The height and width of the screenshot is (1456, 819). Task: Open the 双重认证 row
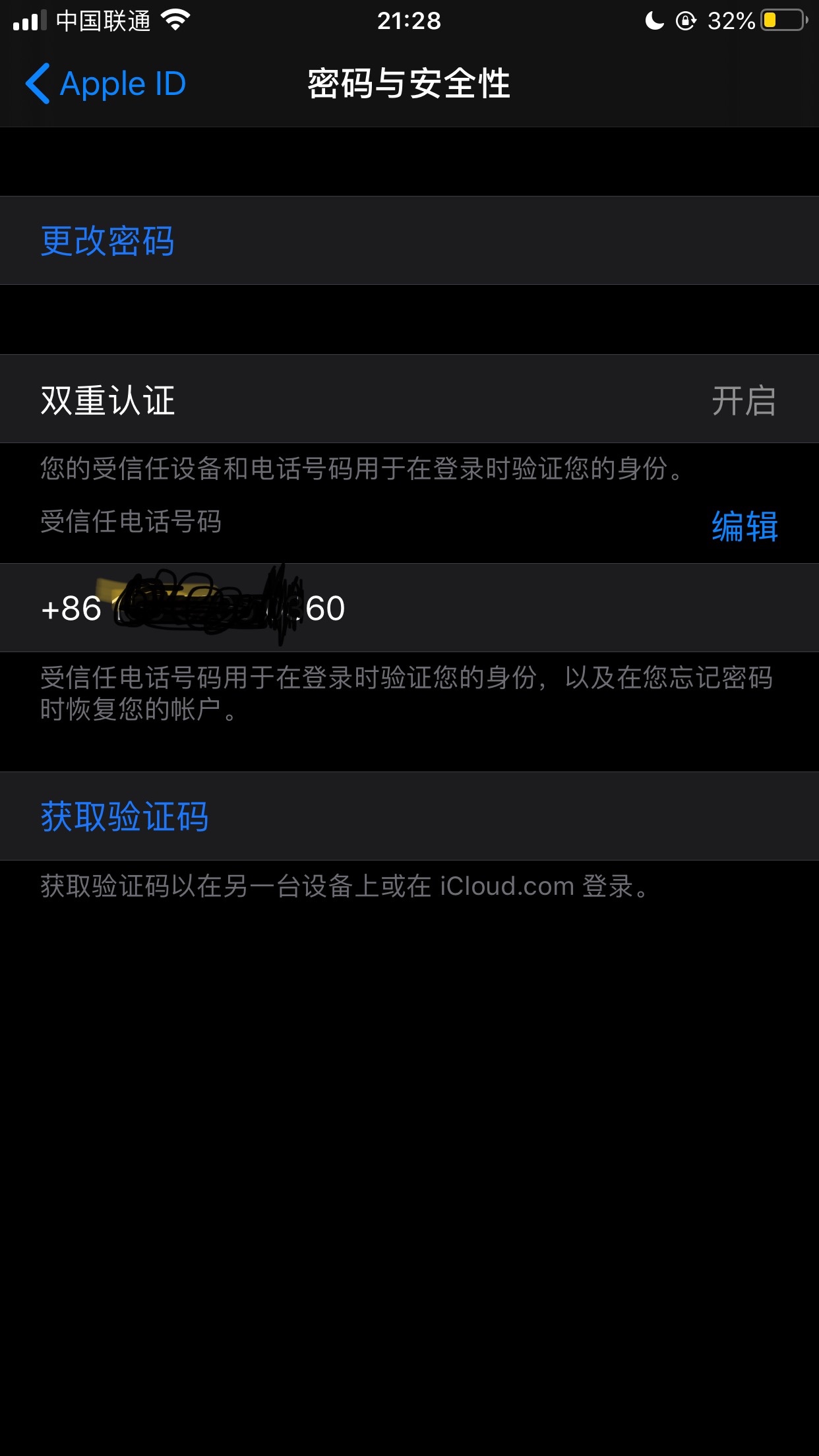point(409,400)
